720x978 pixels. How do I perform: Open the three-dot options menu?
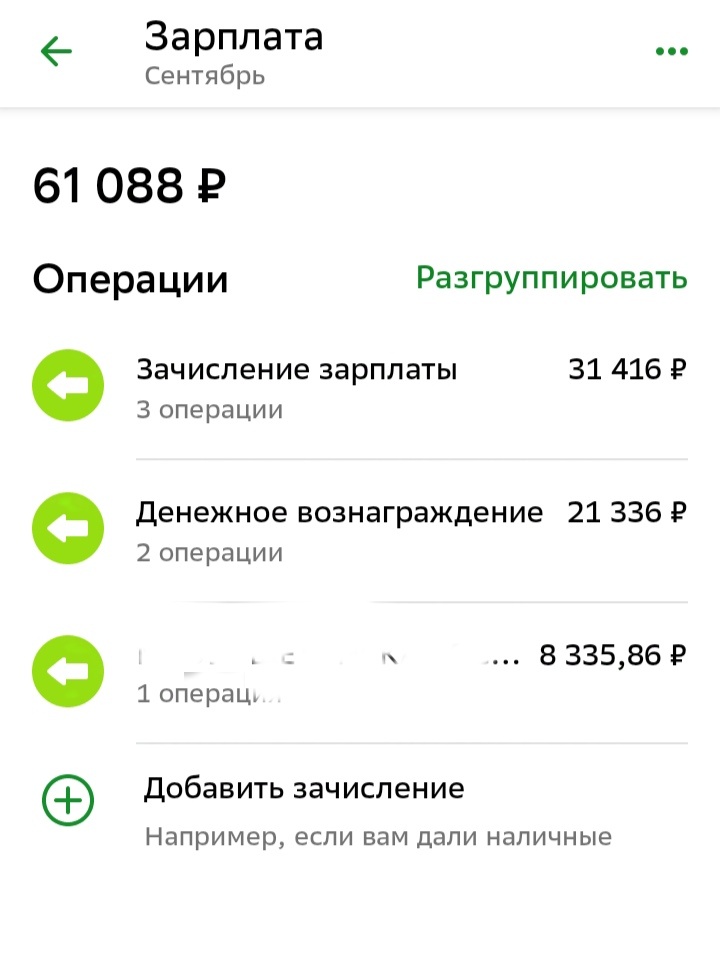coord(671,50)
